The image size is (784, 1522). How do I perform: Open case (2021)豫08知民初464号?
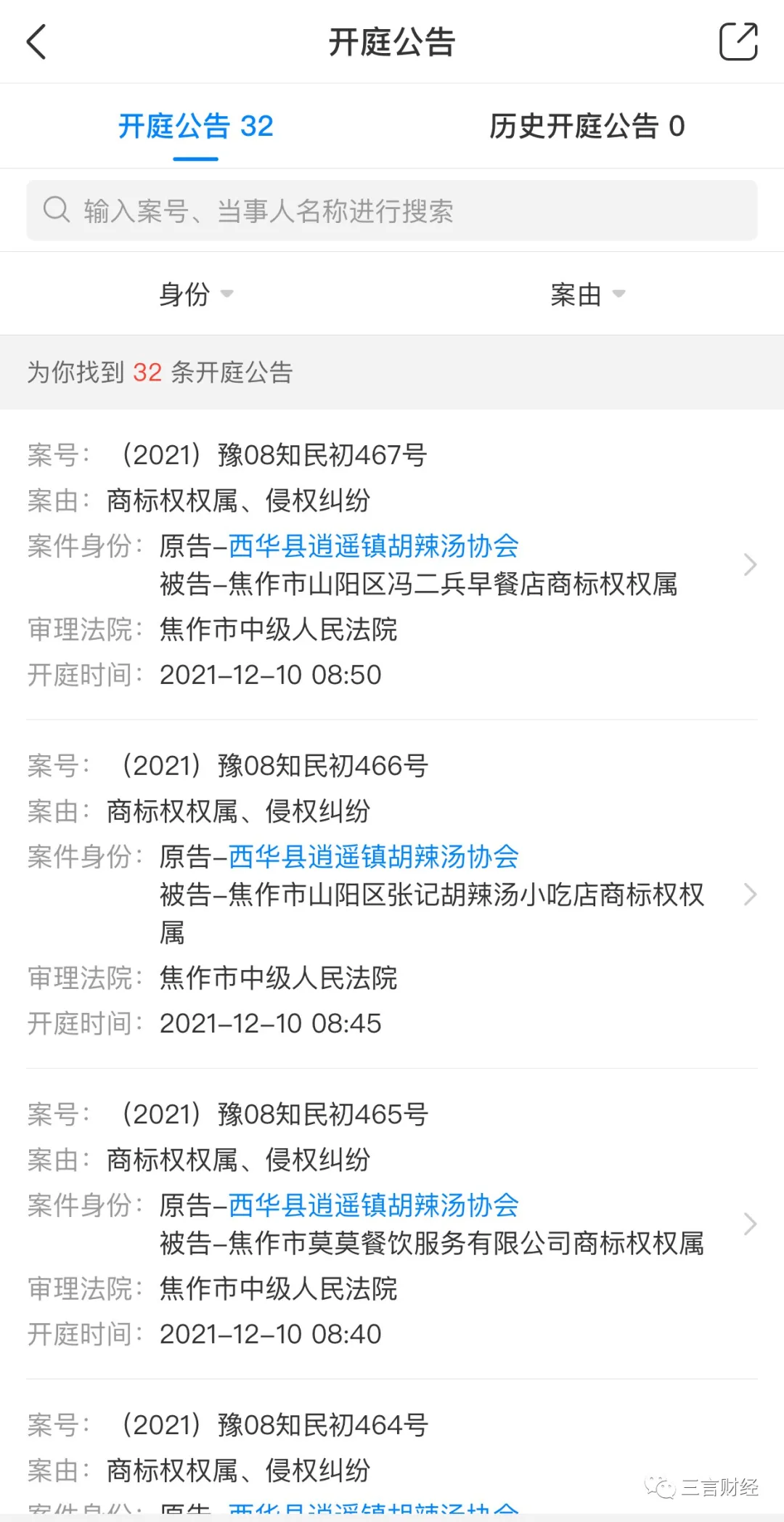[274, 1425]
